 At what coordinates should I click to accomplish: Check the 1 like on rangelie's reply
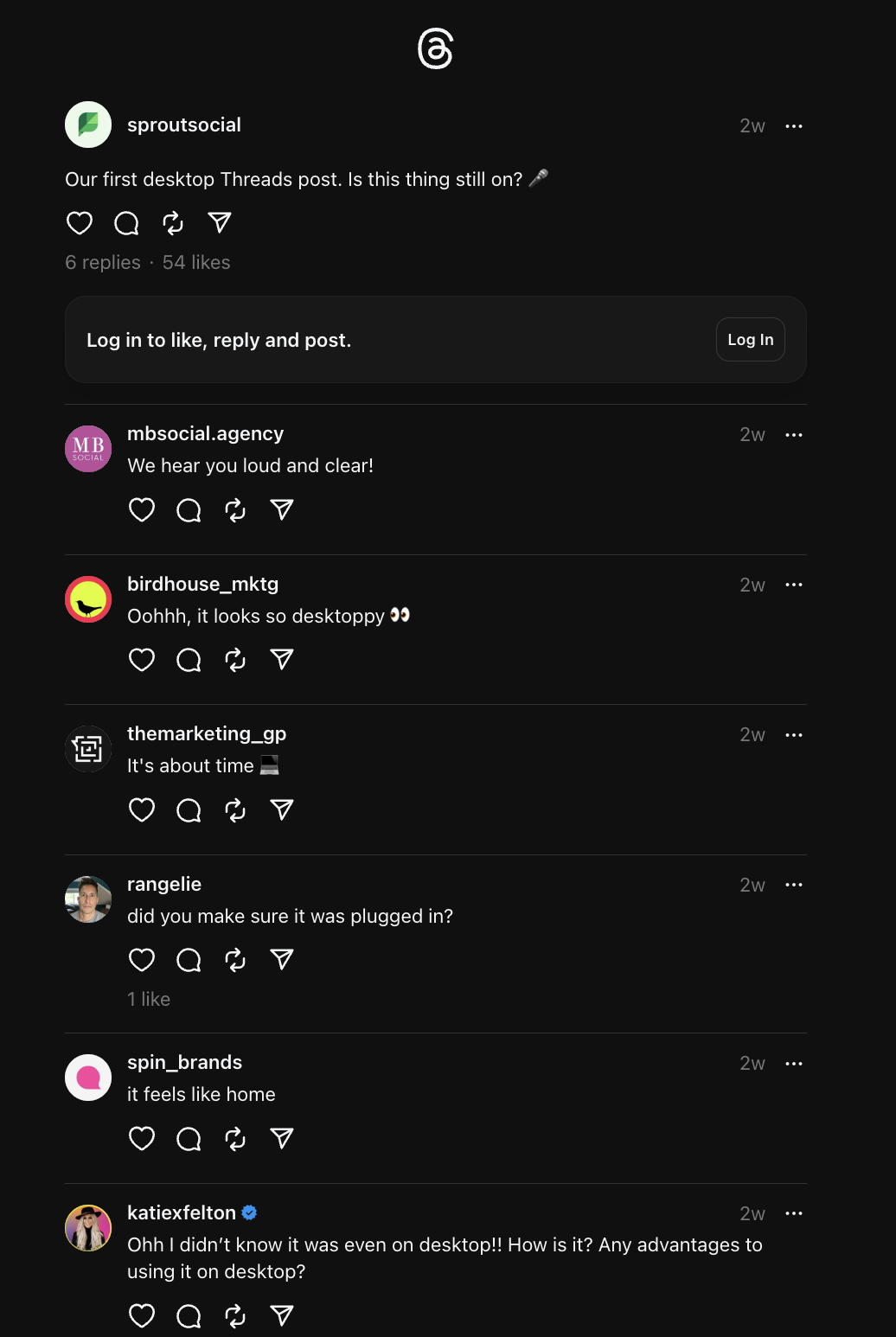[147, 999]
